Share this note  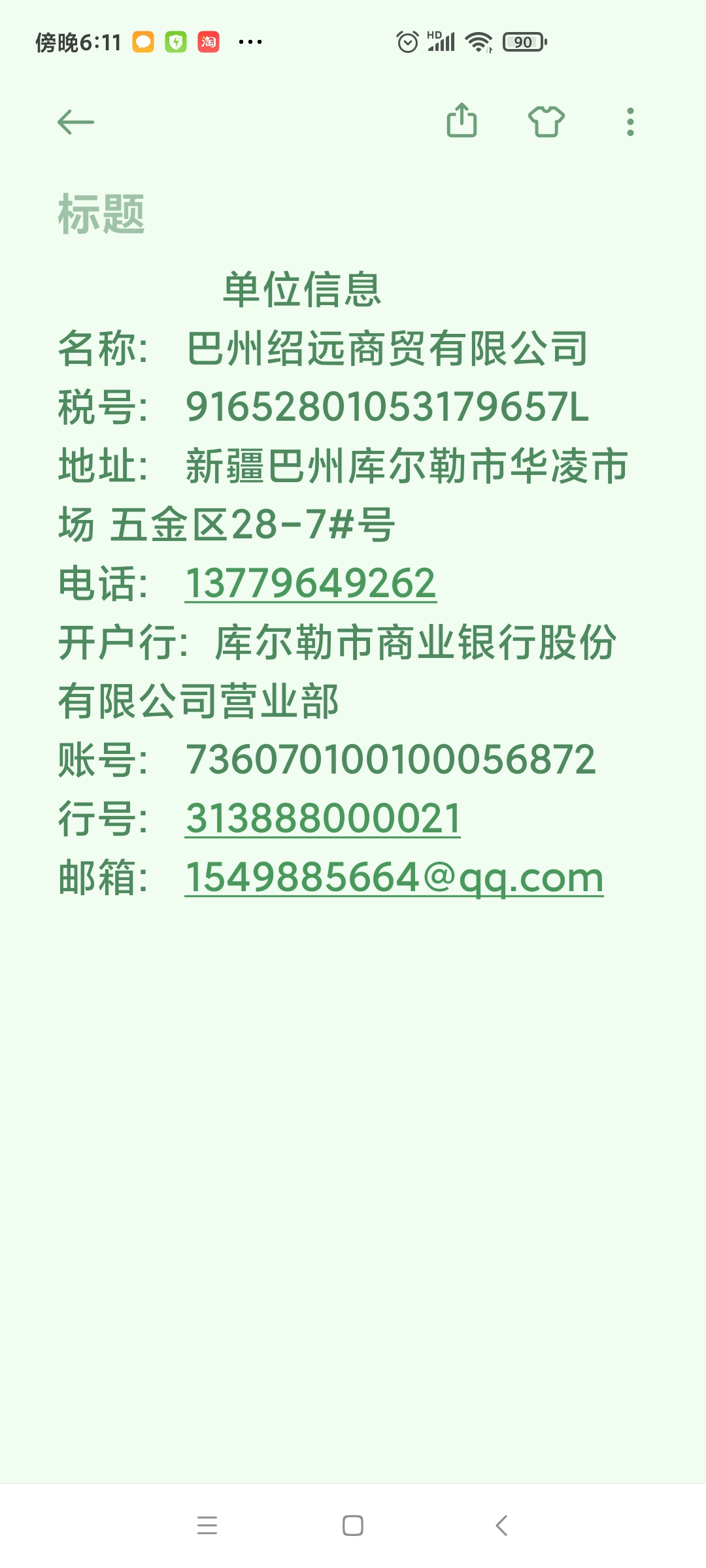pyautogui.click(x=462, y=121)
